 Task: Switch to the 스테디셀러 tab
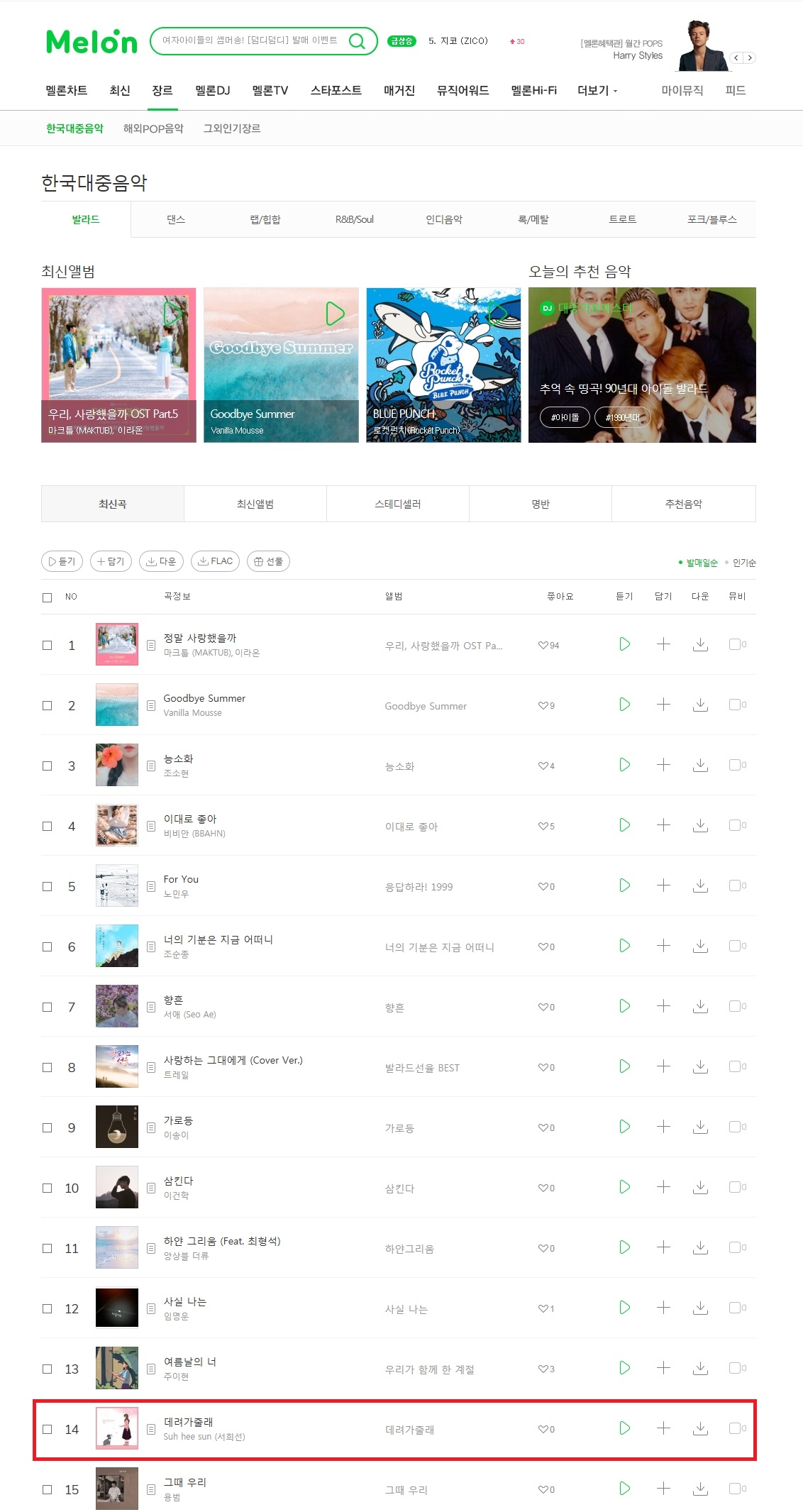(x=398, y=504)
